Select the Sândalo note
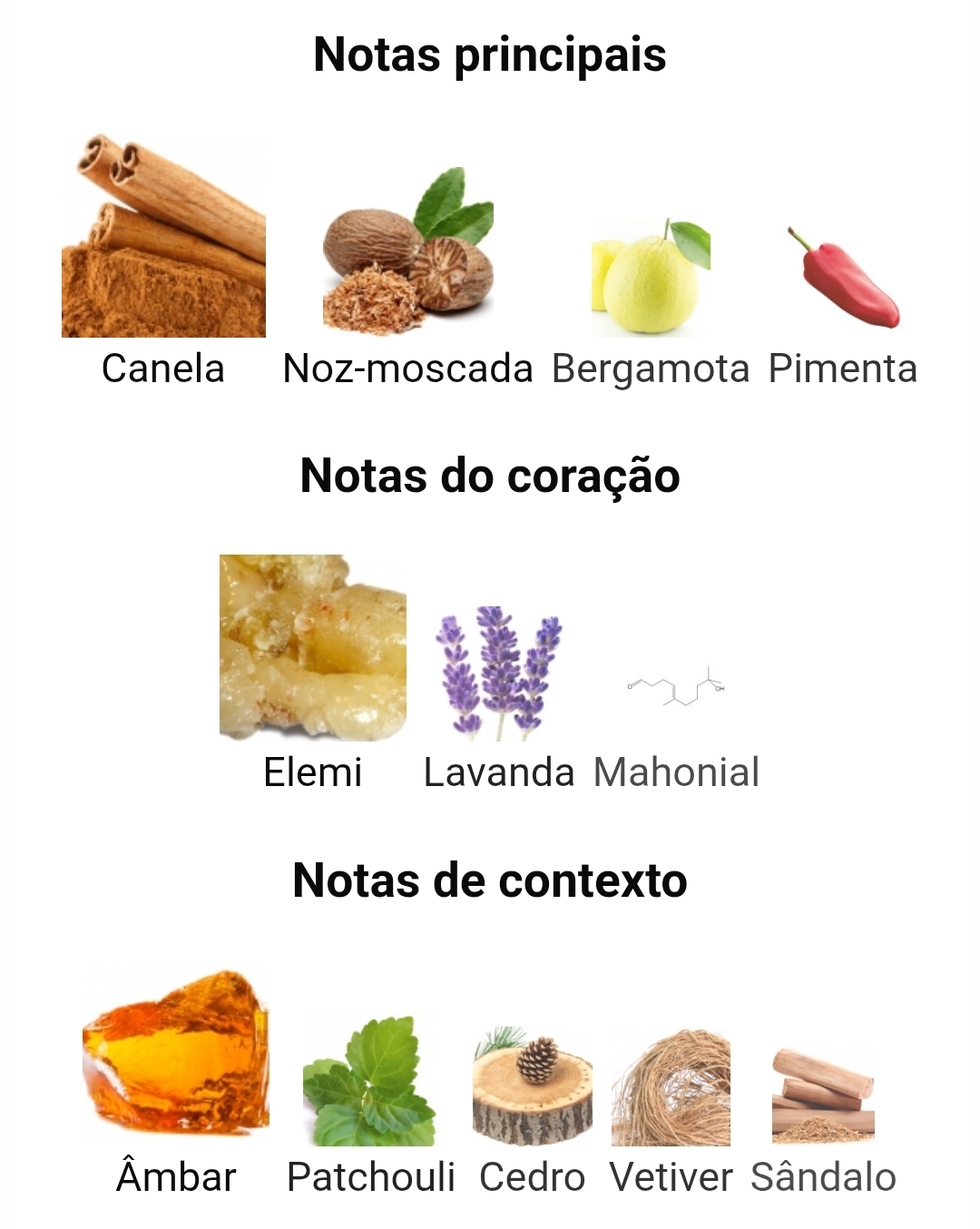The width and height of the screenshot is (980, 1229). coord(823,1096)
